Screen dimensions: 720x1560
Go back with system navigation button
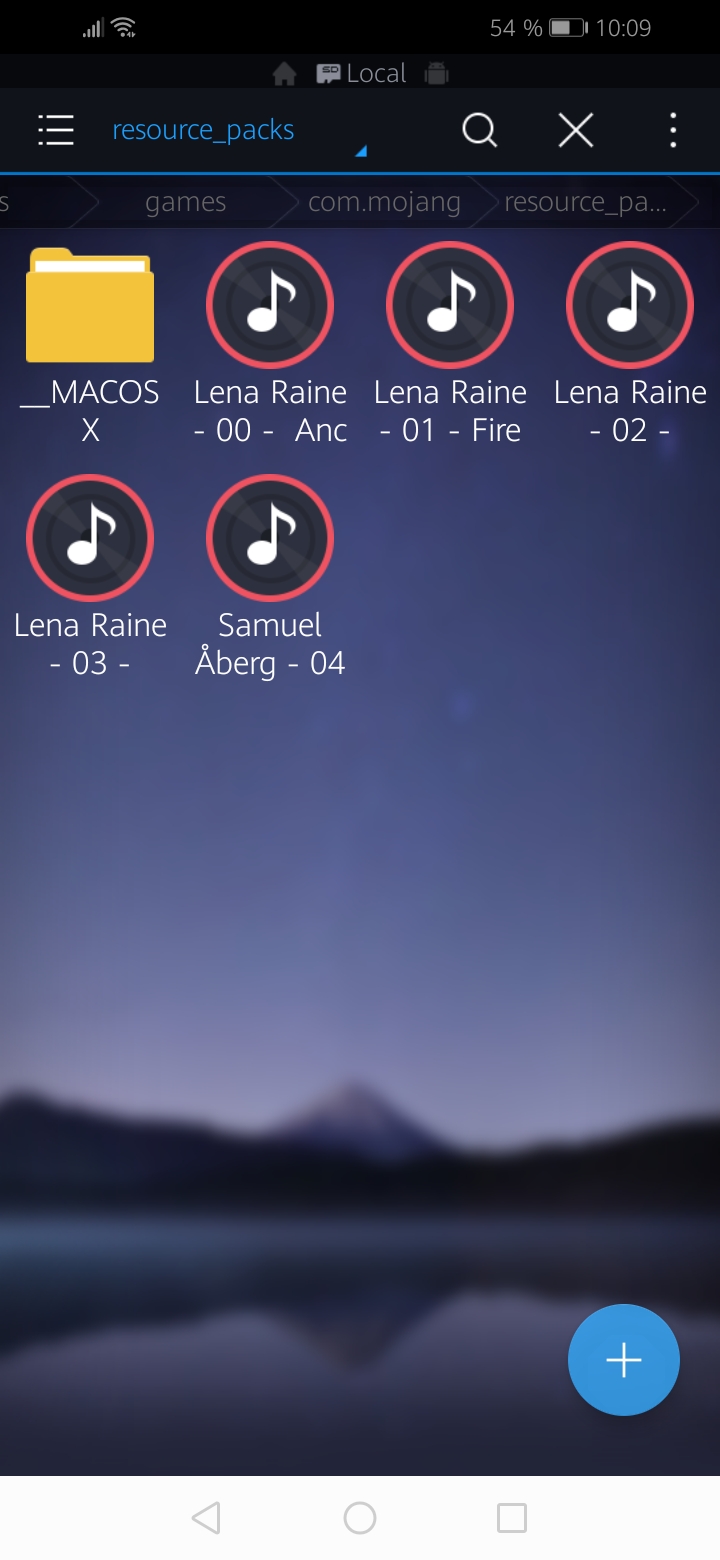[x=206, y=1518]
